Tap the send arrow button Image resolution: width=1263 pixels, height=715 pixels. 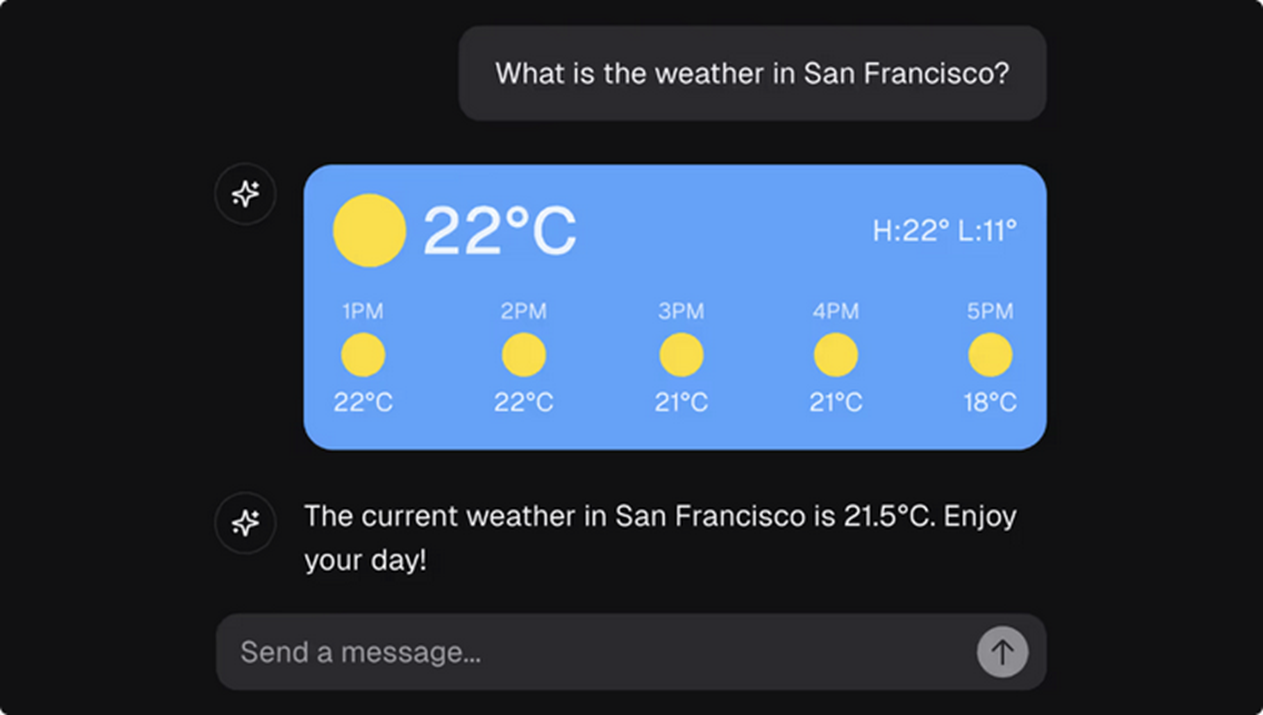point(1002,653)
